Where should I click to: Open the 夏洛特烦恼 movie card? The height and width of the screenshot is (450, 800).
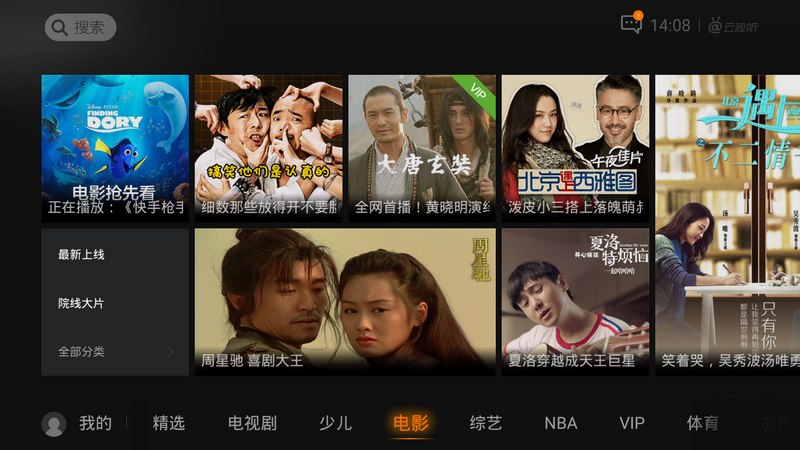pyautogui.click(x=575, y=301)
